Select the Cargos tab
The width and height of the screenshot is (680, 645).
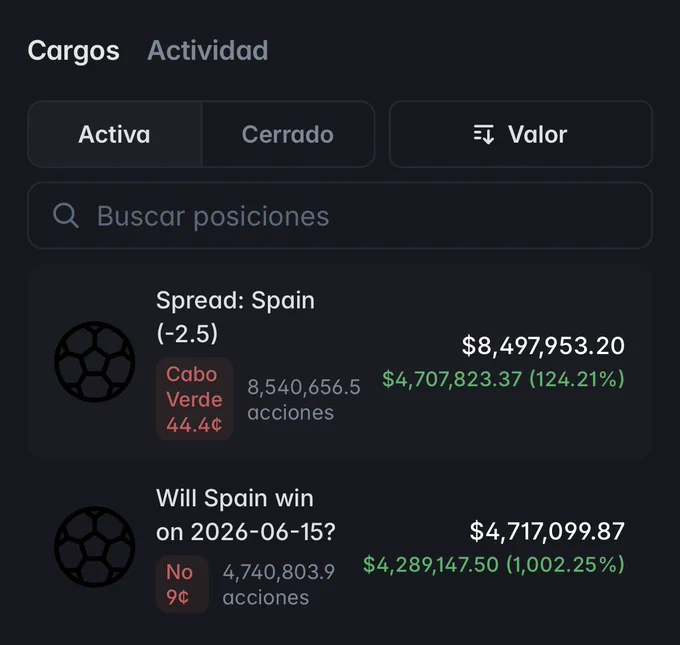[73, 50]
